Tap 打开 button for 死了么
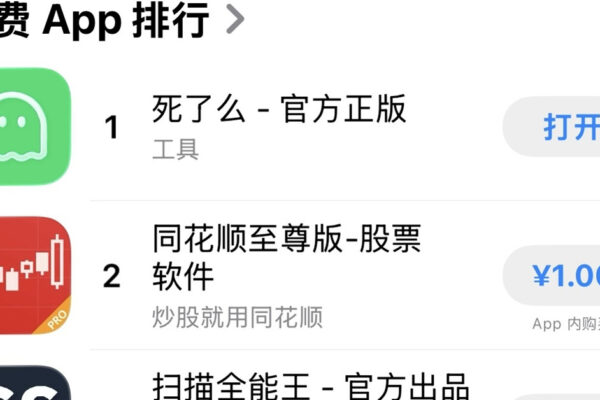Viewport: 600px width, 400px height. (562, 127)
